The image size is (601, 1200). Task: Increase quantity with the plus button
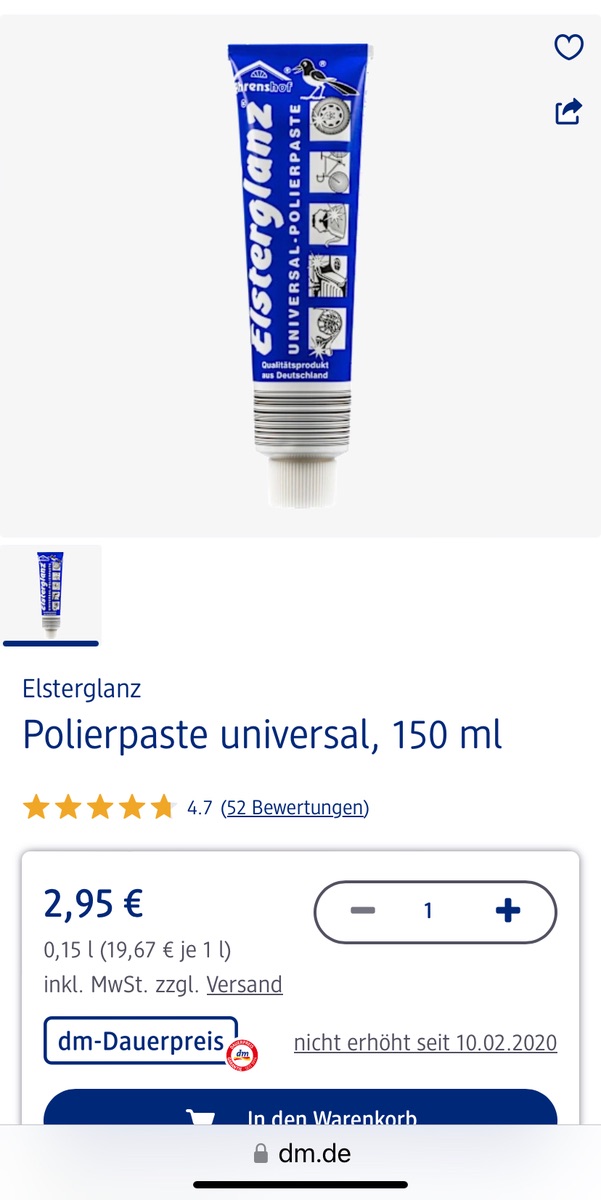(508, 911)
